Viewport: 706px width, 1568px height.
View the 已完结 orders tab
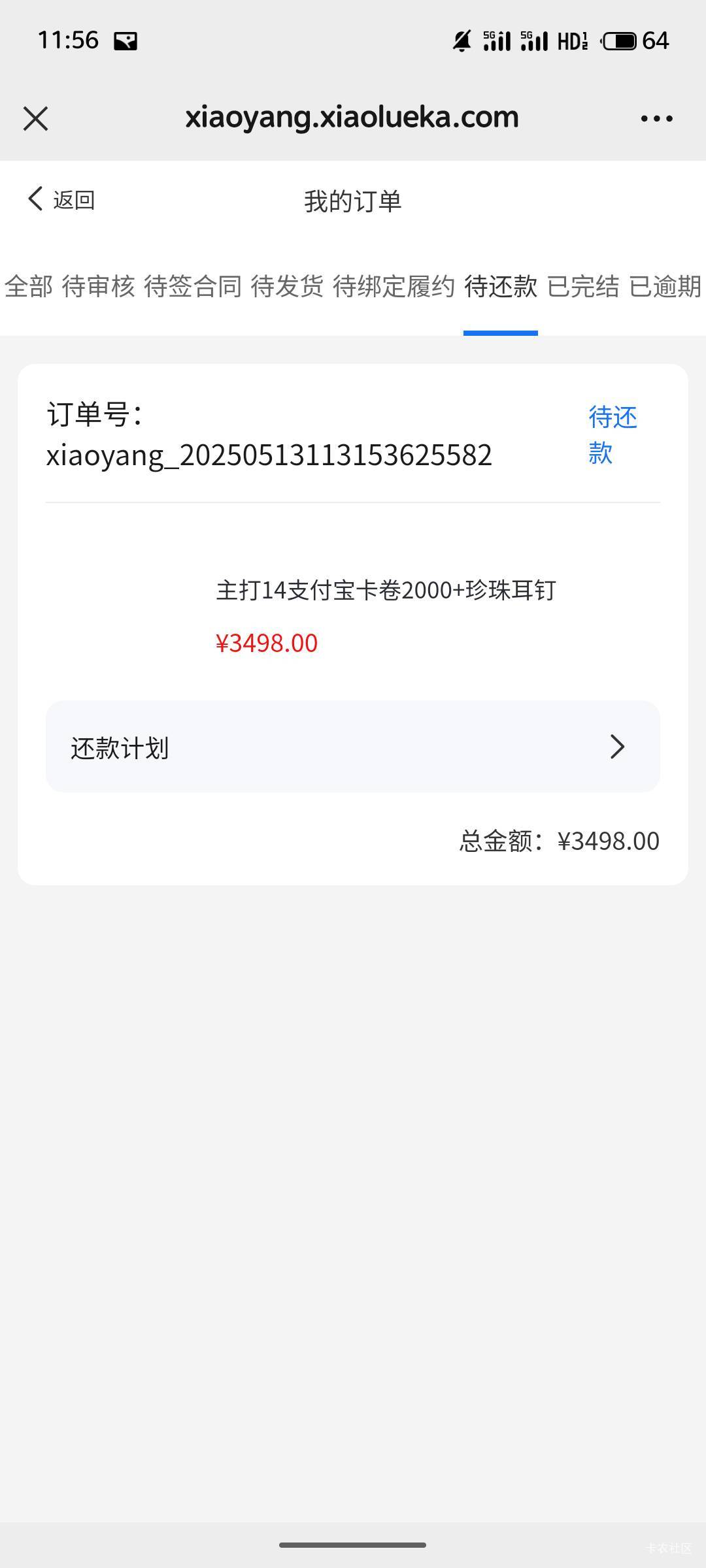coord(582,286)
